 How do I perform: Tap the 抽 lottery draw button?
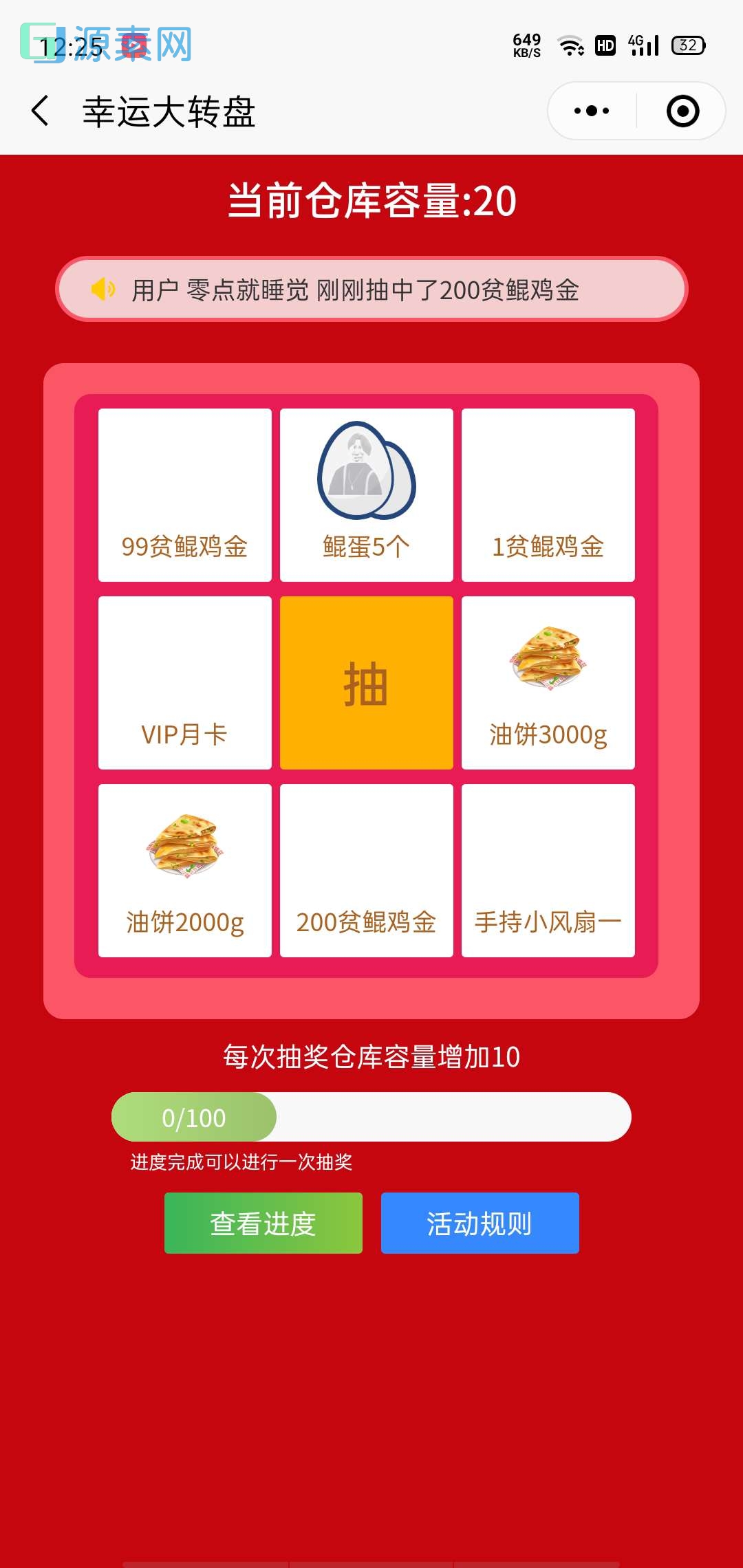pyautogui.click(x=366, y=683)
